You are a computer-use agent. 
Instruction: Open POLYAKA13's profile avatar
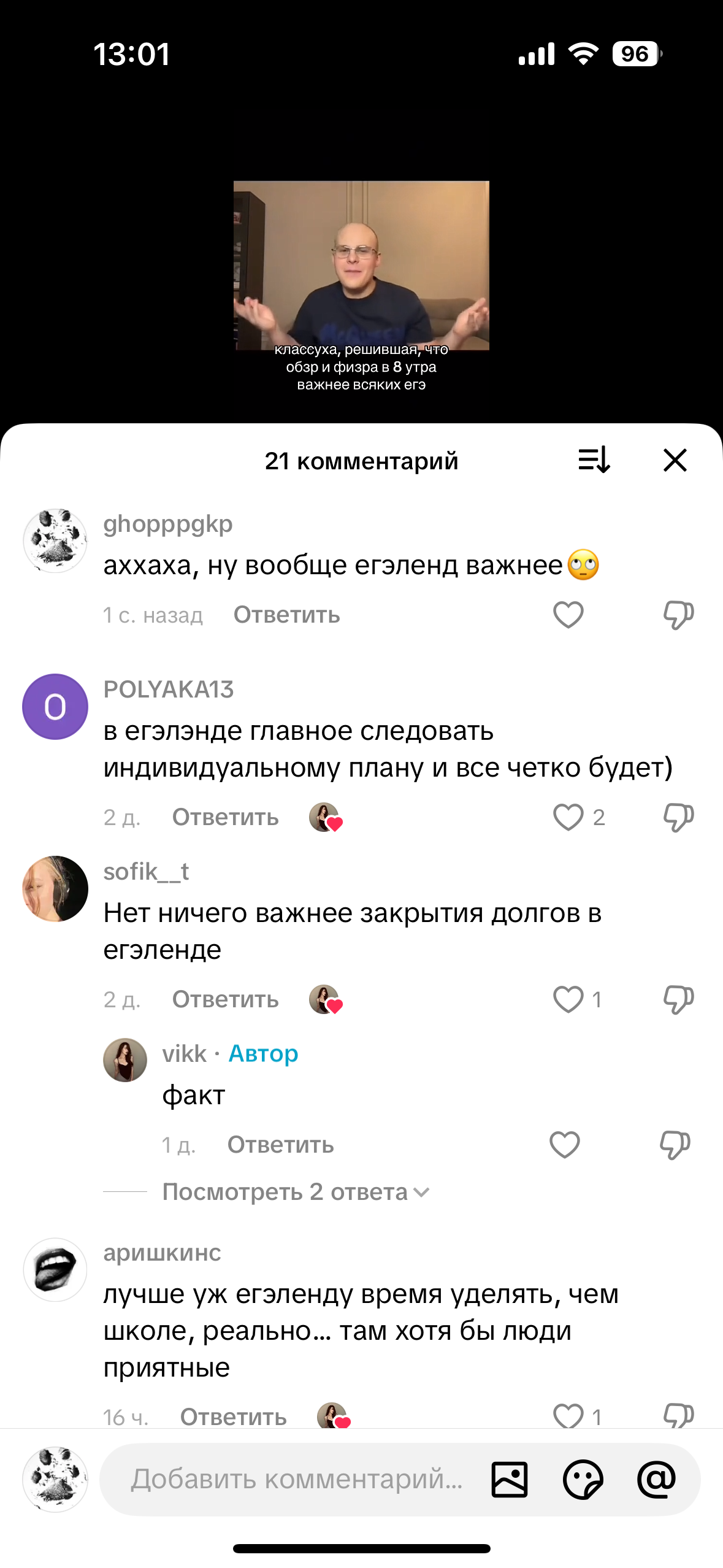pos(55,707)
